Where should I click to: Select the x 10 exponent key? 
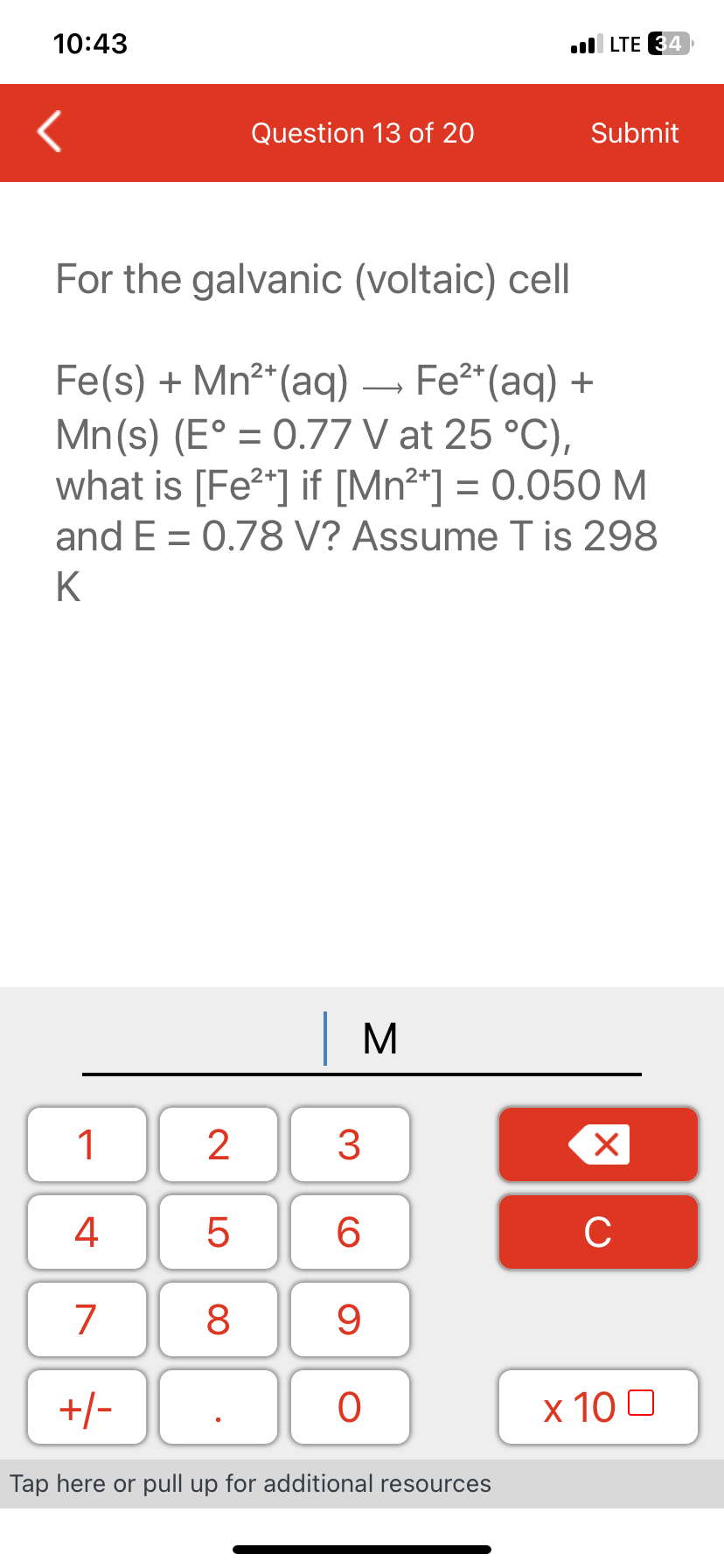(598, 1407)
